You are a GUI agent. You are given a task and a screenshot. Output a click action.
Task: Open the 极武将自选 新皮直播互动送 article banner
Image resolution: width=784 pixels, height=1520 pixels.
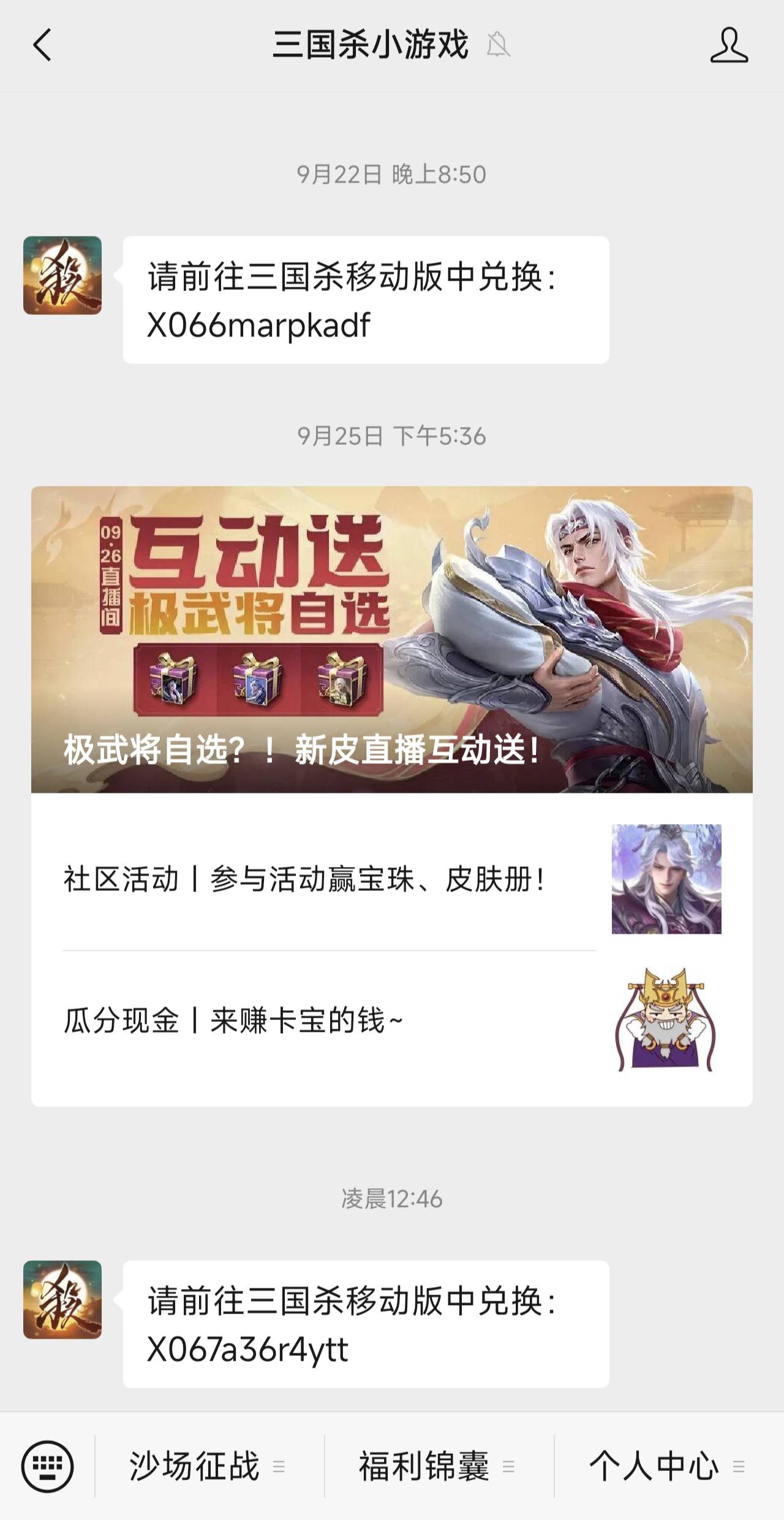[x=392, y=639]
